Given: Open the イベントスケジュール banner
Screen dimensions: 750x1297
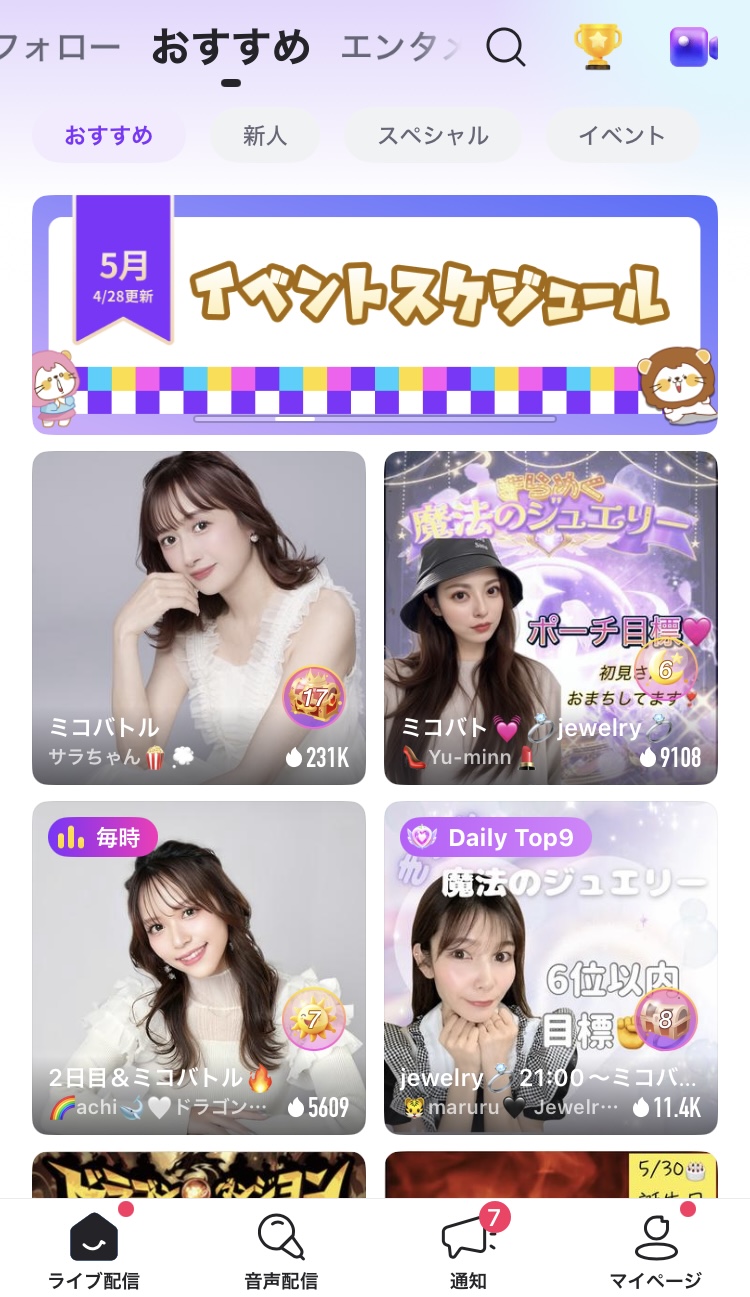Looking at the screenshot, I should tap(375, 314).
